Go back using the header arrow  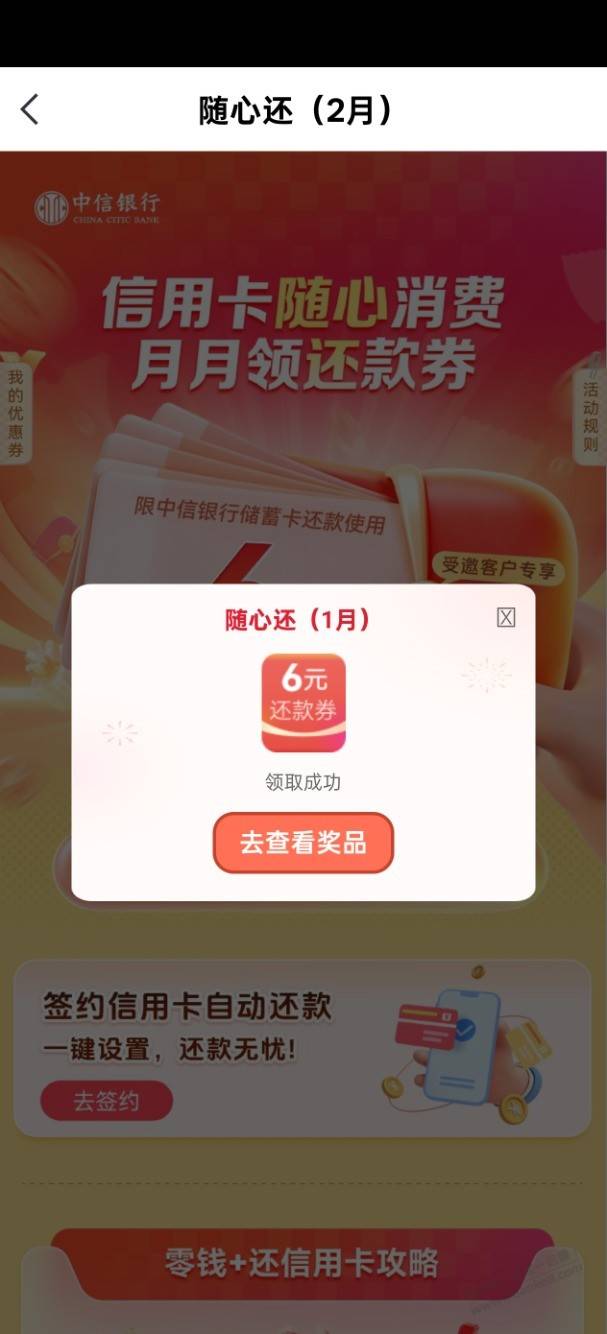(30, 109)
